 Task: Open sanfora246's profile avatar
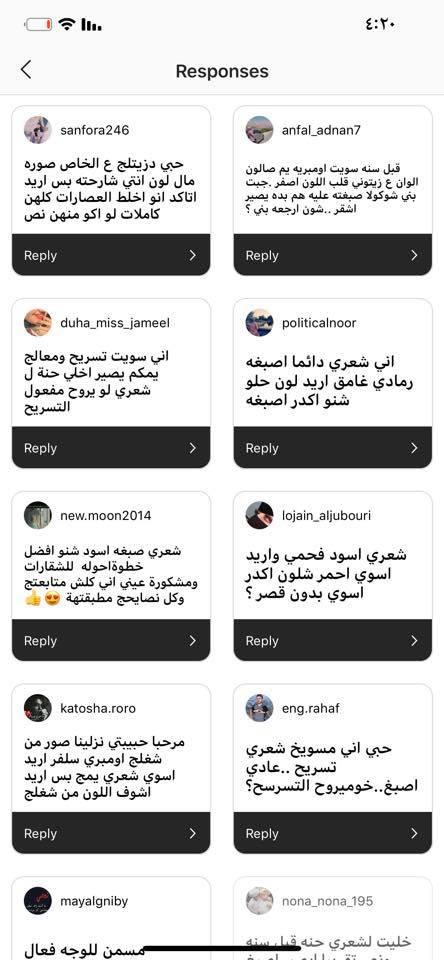[38, 130]
